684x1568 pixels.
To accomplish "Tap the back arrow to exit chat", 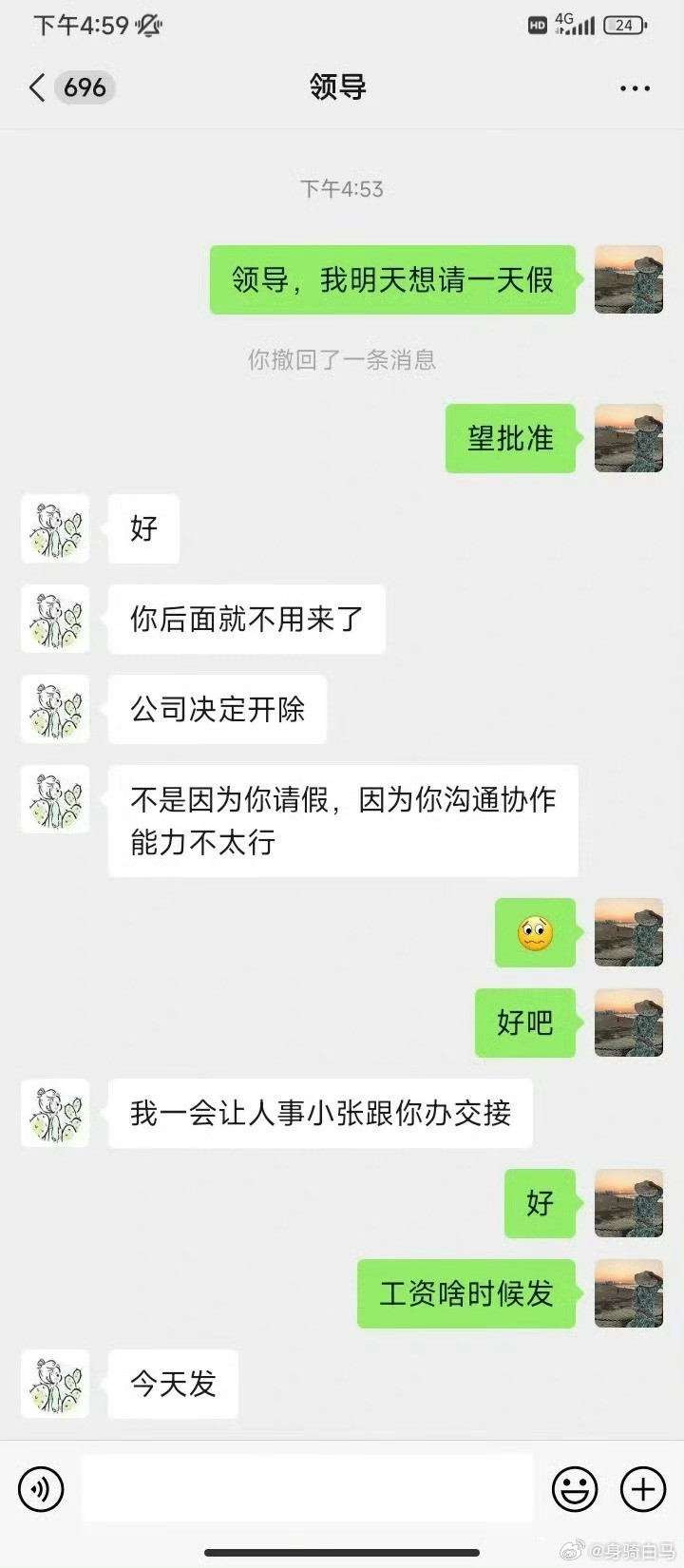I will point(36,87).
